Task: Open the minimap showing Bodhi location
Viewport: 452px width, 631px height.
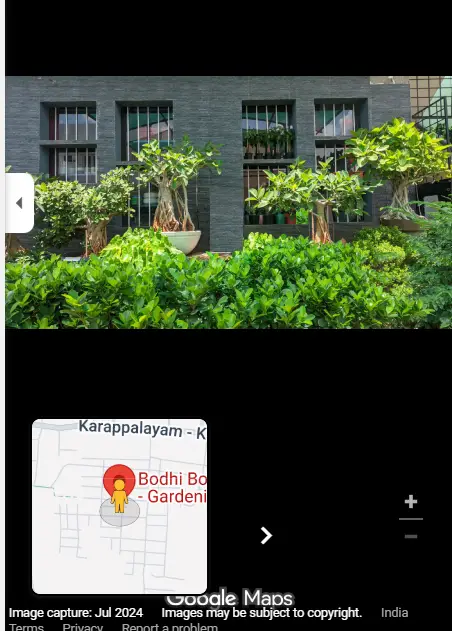Action: pos(120,506)
